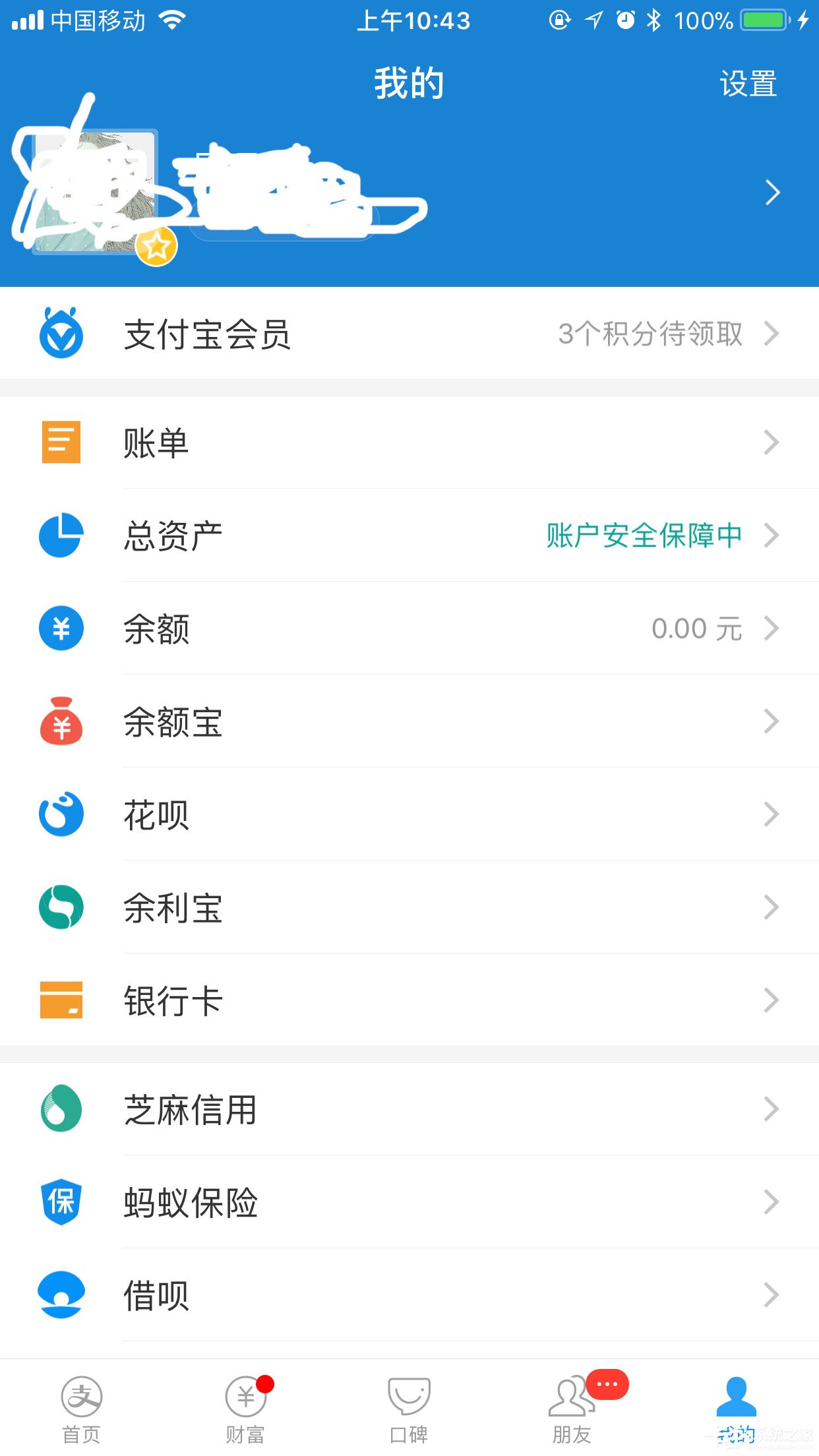Viewport: 819px width, 1456px height.
Task: Tap the orange 银行卡 card icon
Action: pyautogui.click(x=60, y=1001)
